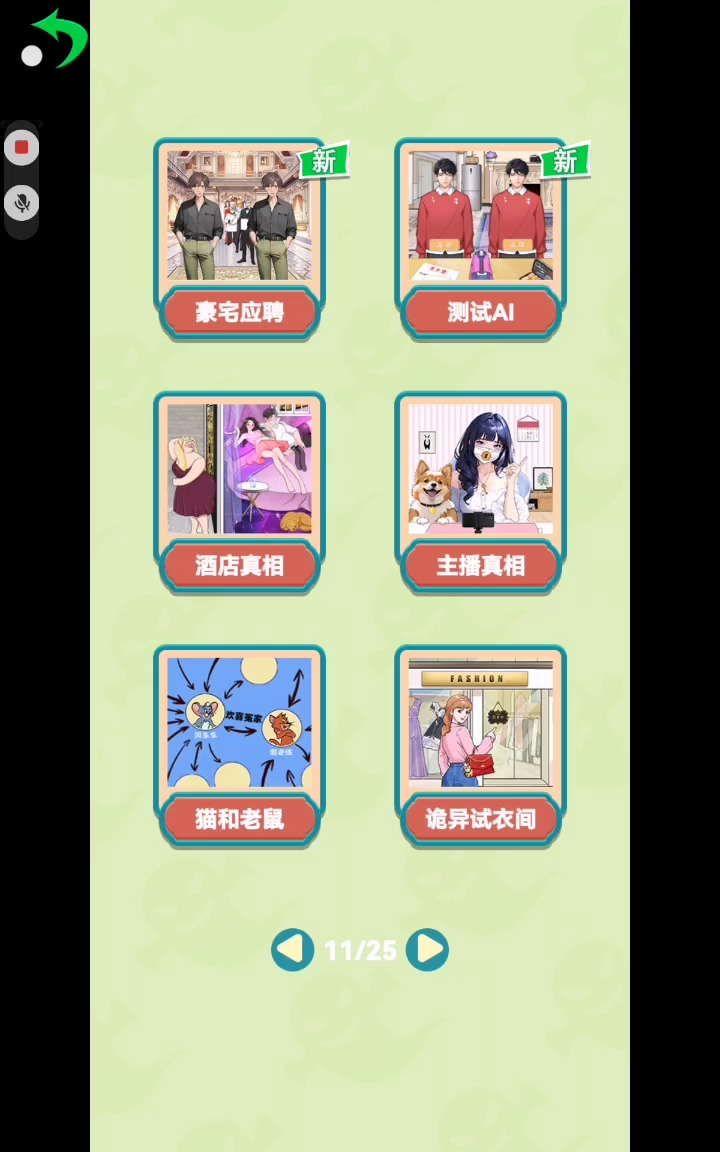Screen dimensions: 720x1152
Task: Toggle the recorder's muted microphone
Action: coord(21,204)
